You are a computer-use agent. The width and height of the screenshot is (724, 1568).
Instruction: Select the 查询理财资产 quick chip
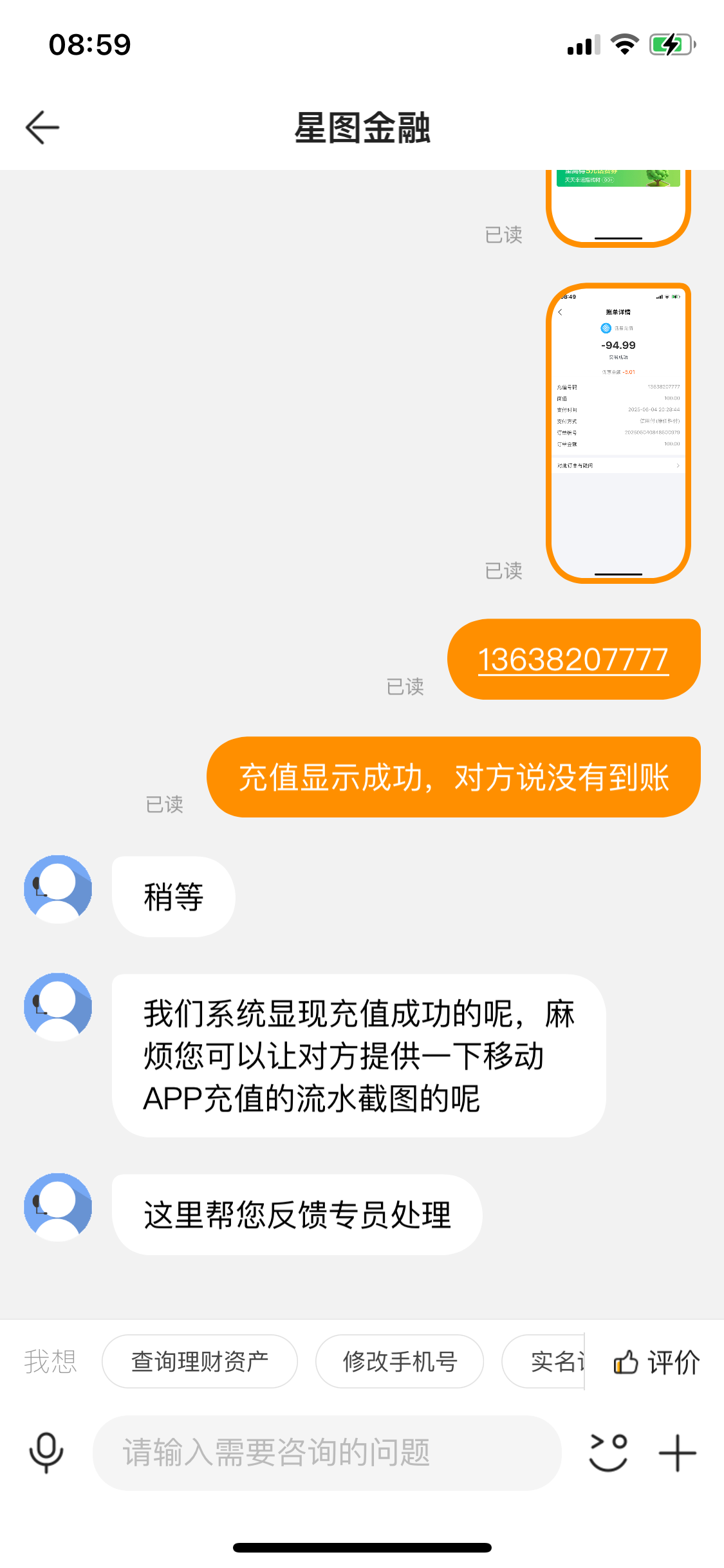[x=200, y=1361]
